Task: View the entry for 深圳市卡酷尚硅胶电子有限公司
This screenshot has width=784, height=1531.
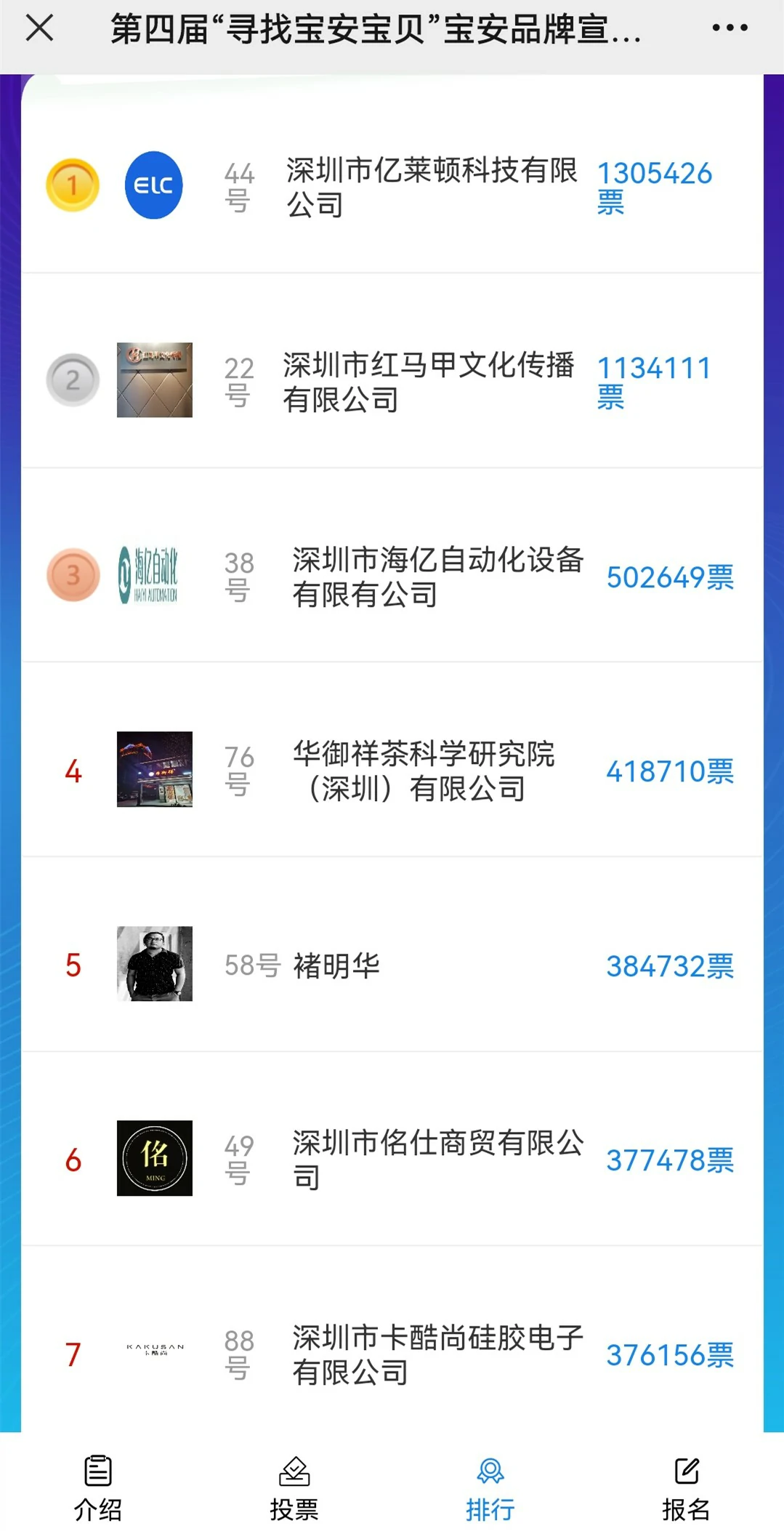Action: [x=437, y=1354]
